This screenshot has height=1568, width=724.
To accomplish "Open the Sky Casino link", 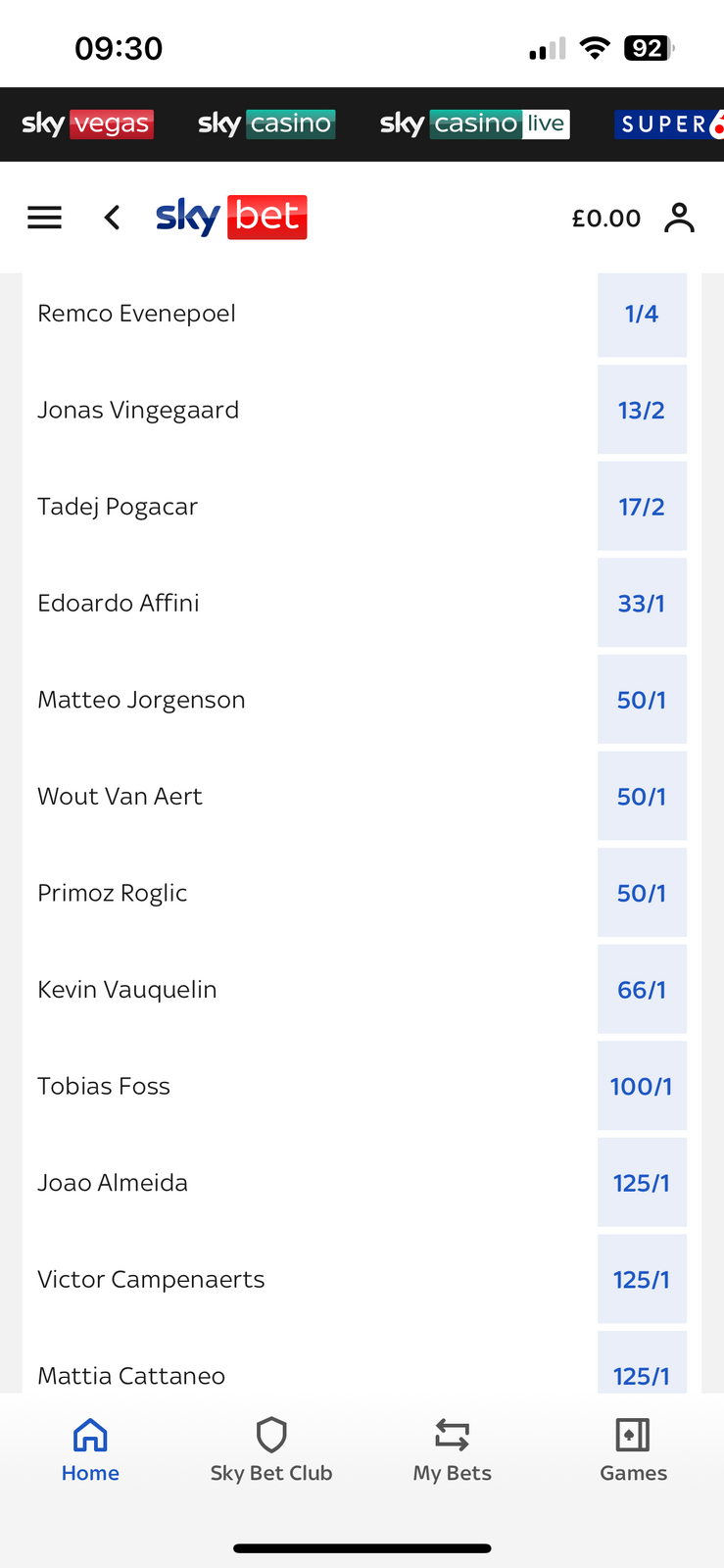I will coord(266,123).
